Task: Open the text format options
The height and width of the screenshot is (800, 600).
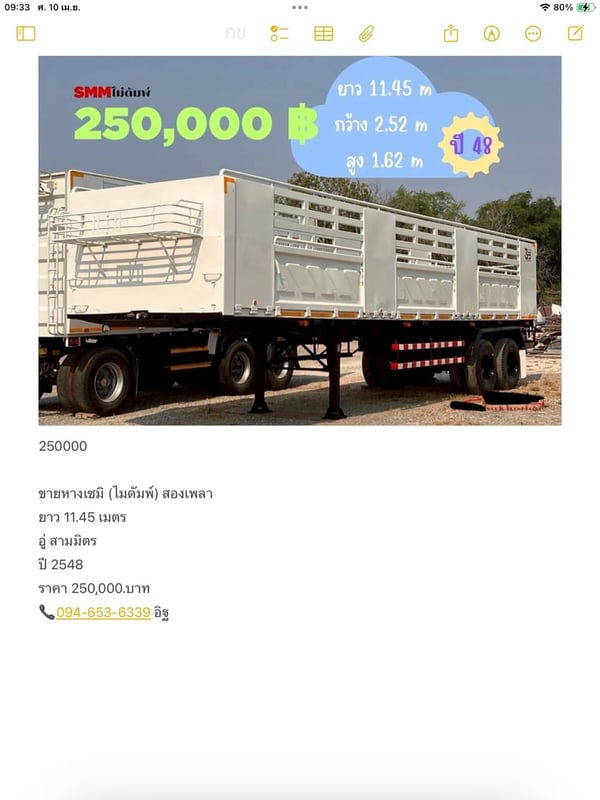Action: pyautogui.click(x=236, y=33)
